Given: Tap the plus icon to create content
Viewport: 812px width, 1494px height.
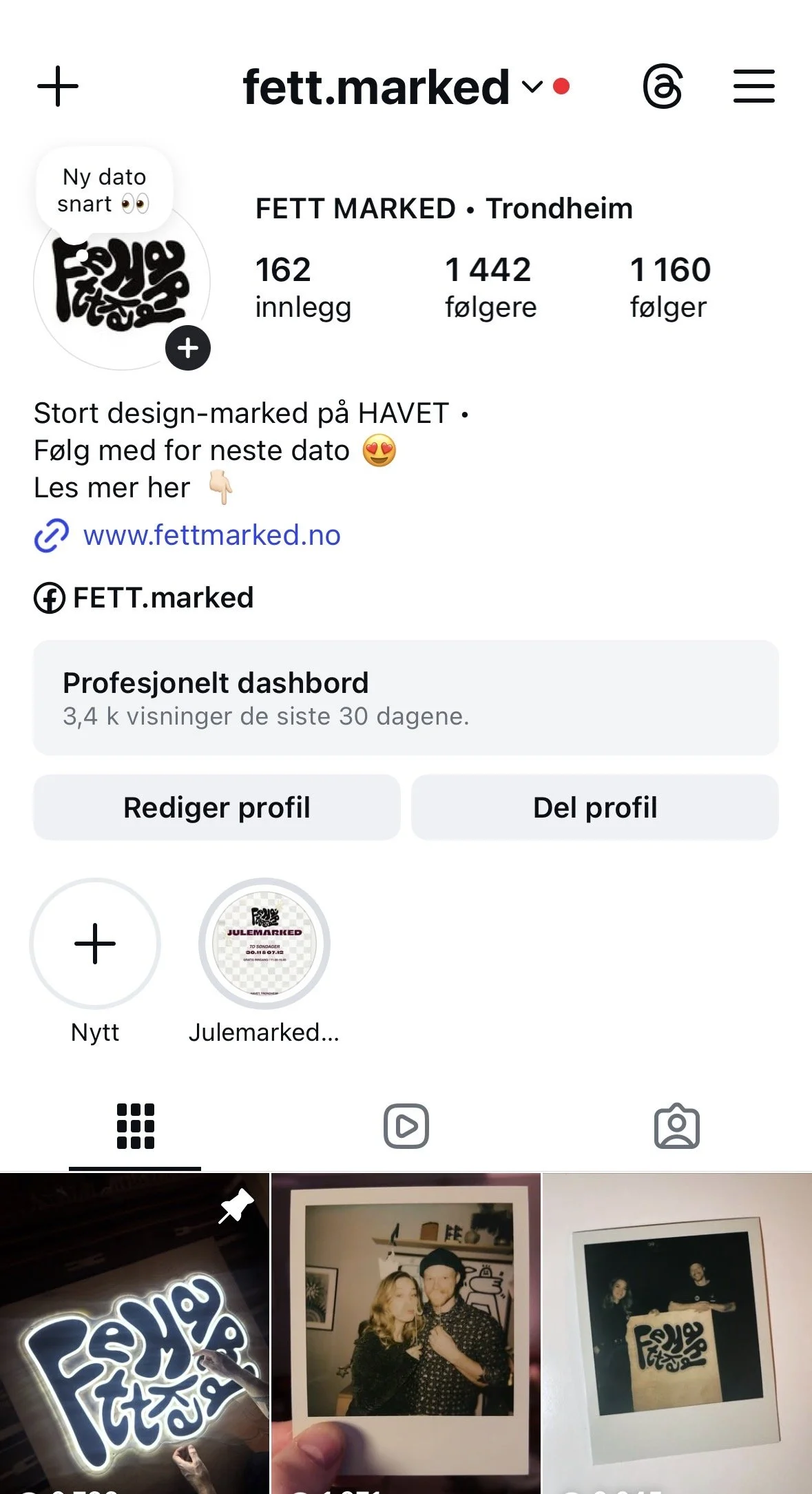Looking at the screenshot, I should (x=58, y=87).
